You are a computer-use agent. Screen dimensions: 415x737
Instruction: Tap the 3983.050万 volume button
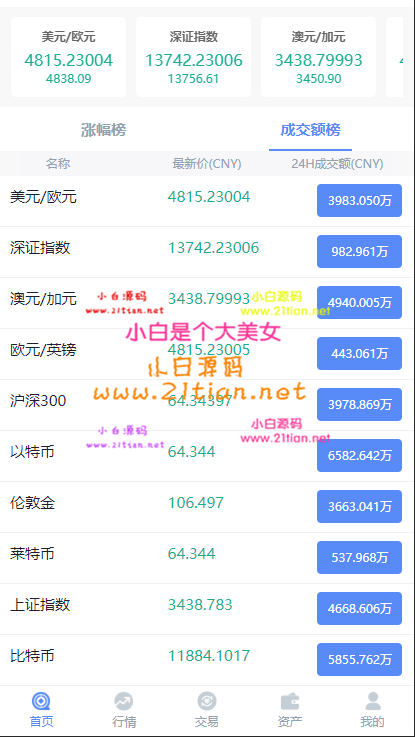tap(360, 201)
